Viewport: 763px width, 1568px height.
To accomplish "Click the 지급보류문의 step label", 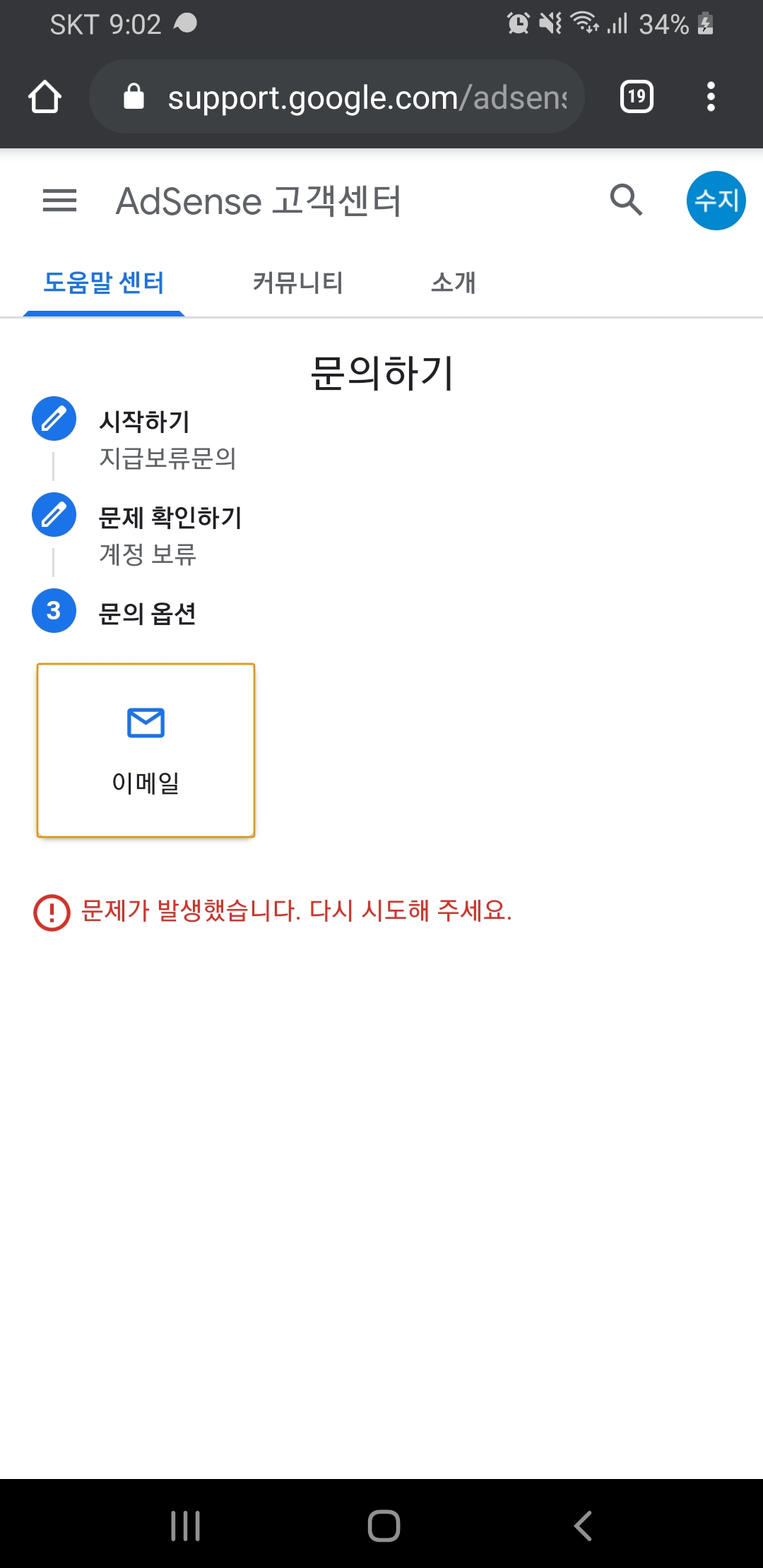I will [168, 459].
